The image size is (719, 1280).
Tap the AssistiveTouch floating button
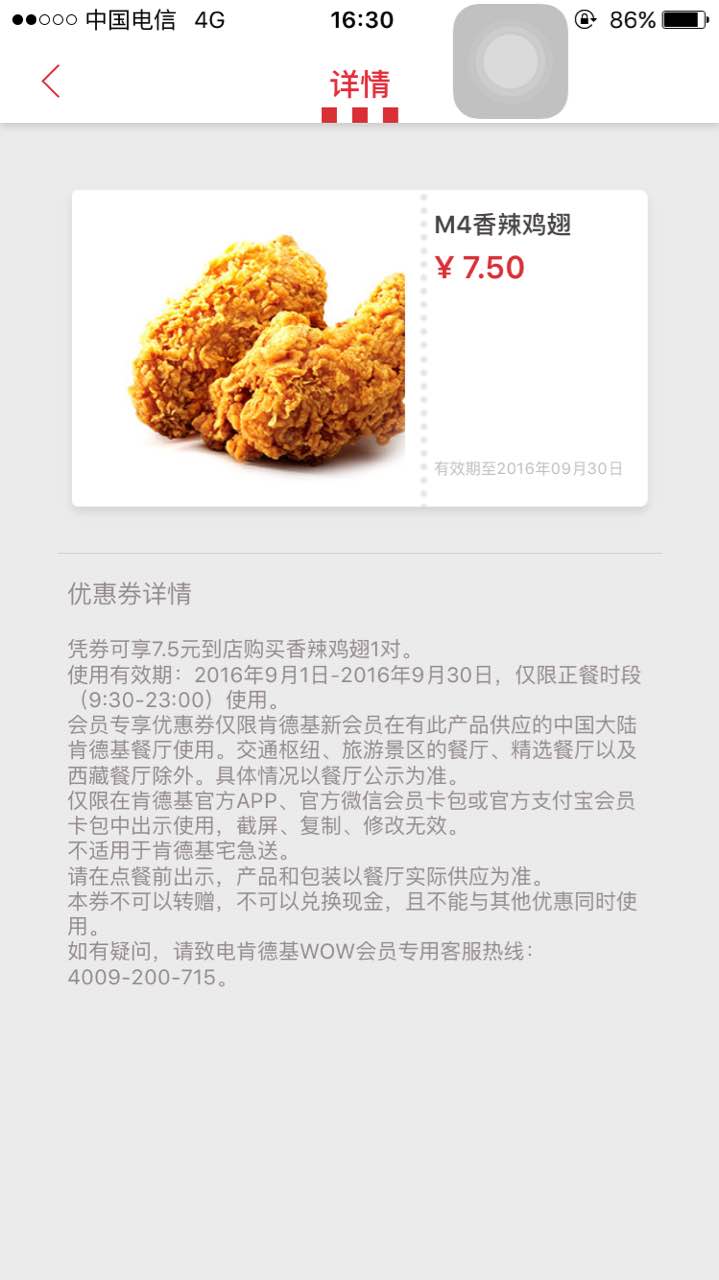coord(510,62)
